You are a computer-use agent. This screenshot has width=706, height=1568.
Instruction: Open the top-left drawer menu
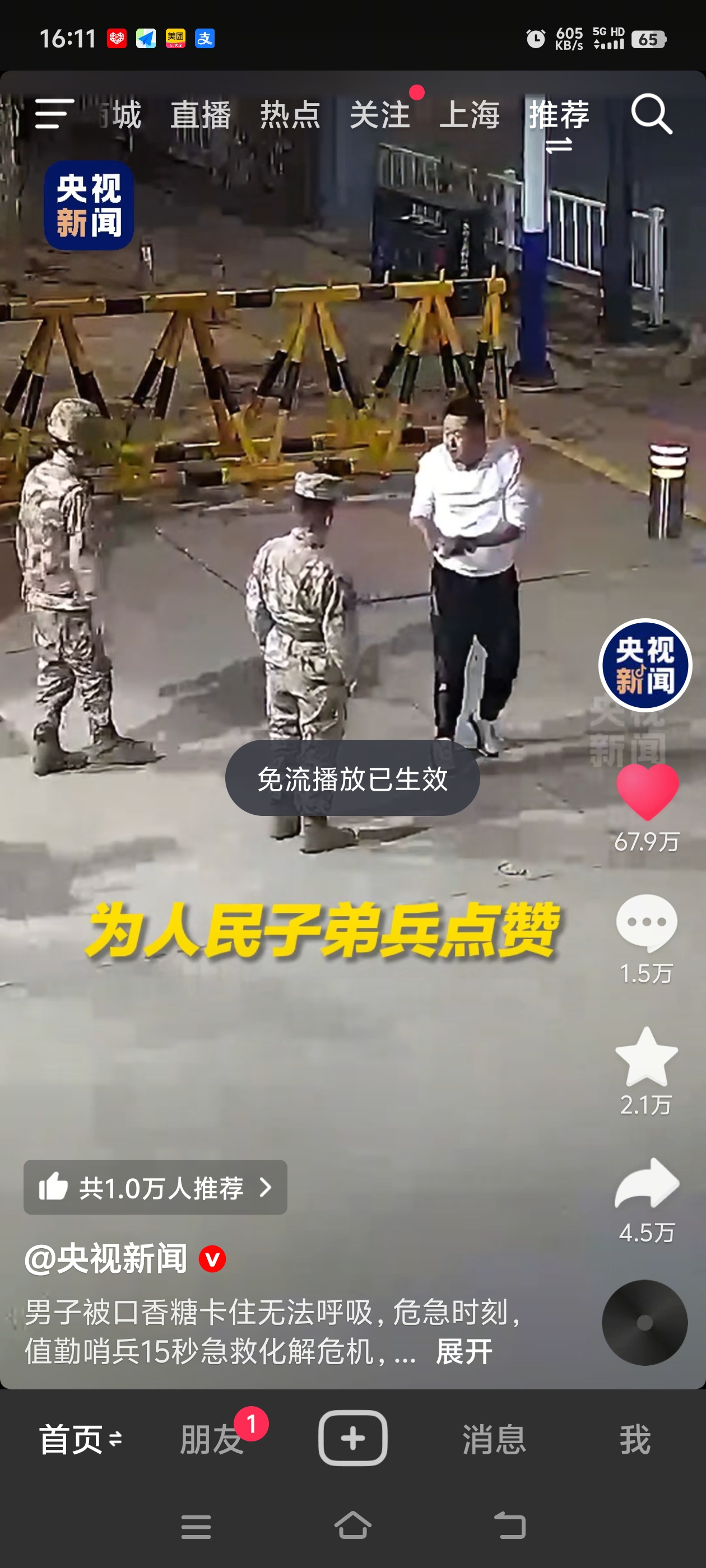point(55,114)
